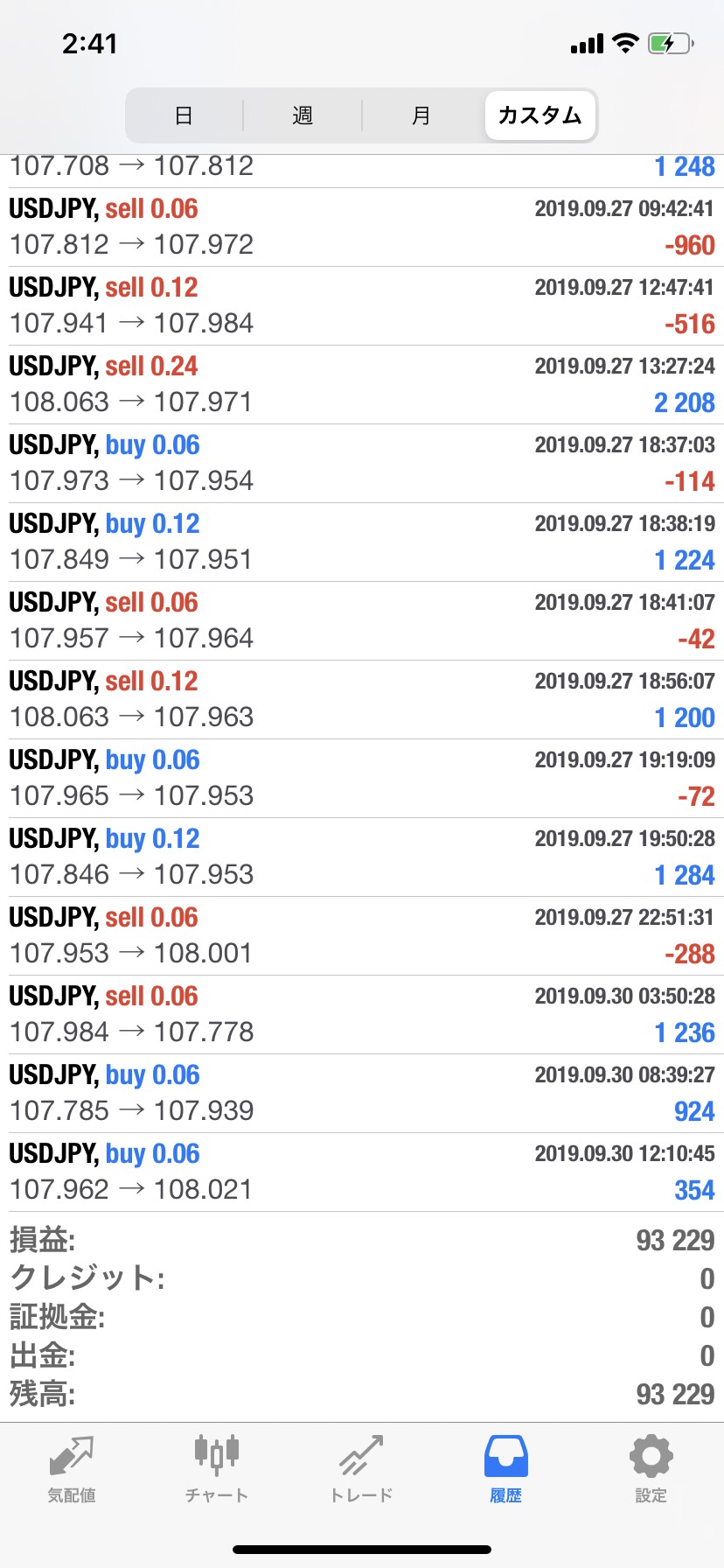Show details of buy 0.12 at 19:50:28

[x=362, y=857]
